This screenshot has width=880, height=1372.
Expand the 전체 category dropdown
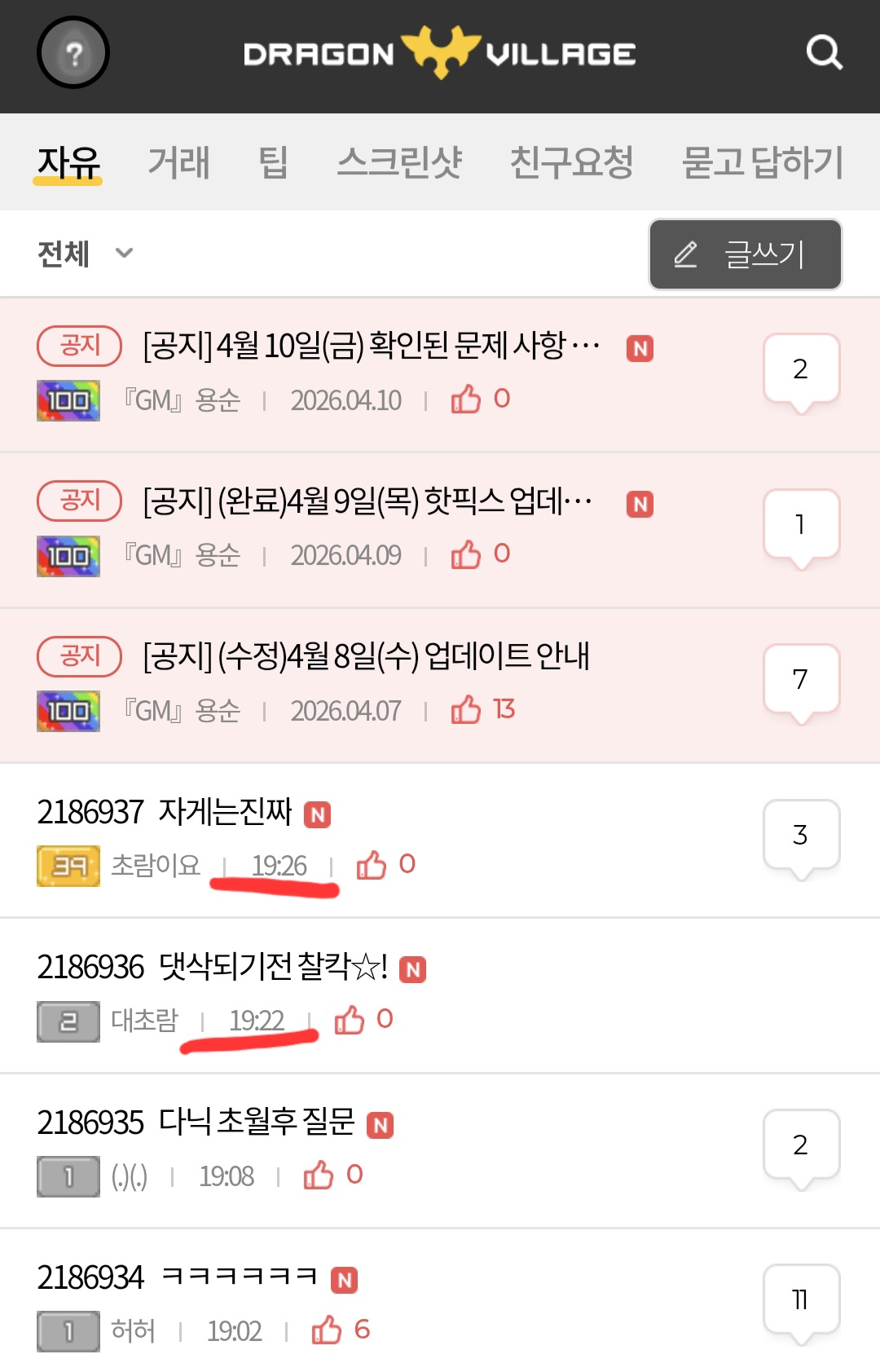tap(85, 254)
